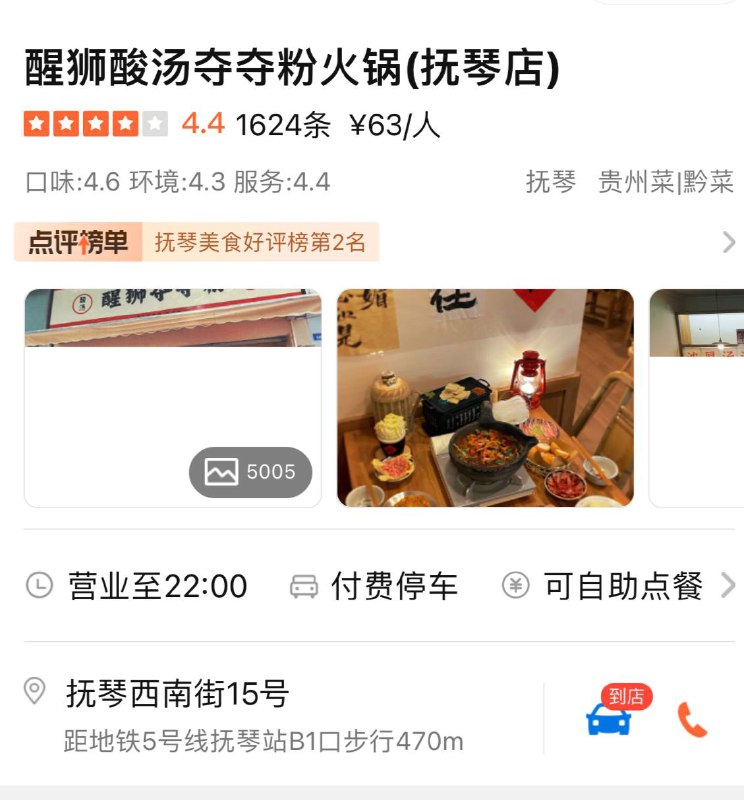Tap the five-star rating bar
The width and height of the screenshot is (744, 800).
coord(88,126)
